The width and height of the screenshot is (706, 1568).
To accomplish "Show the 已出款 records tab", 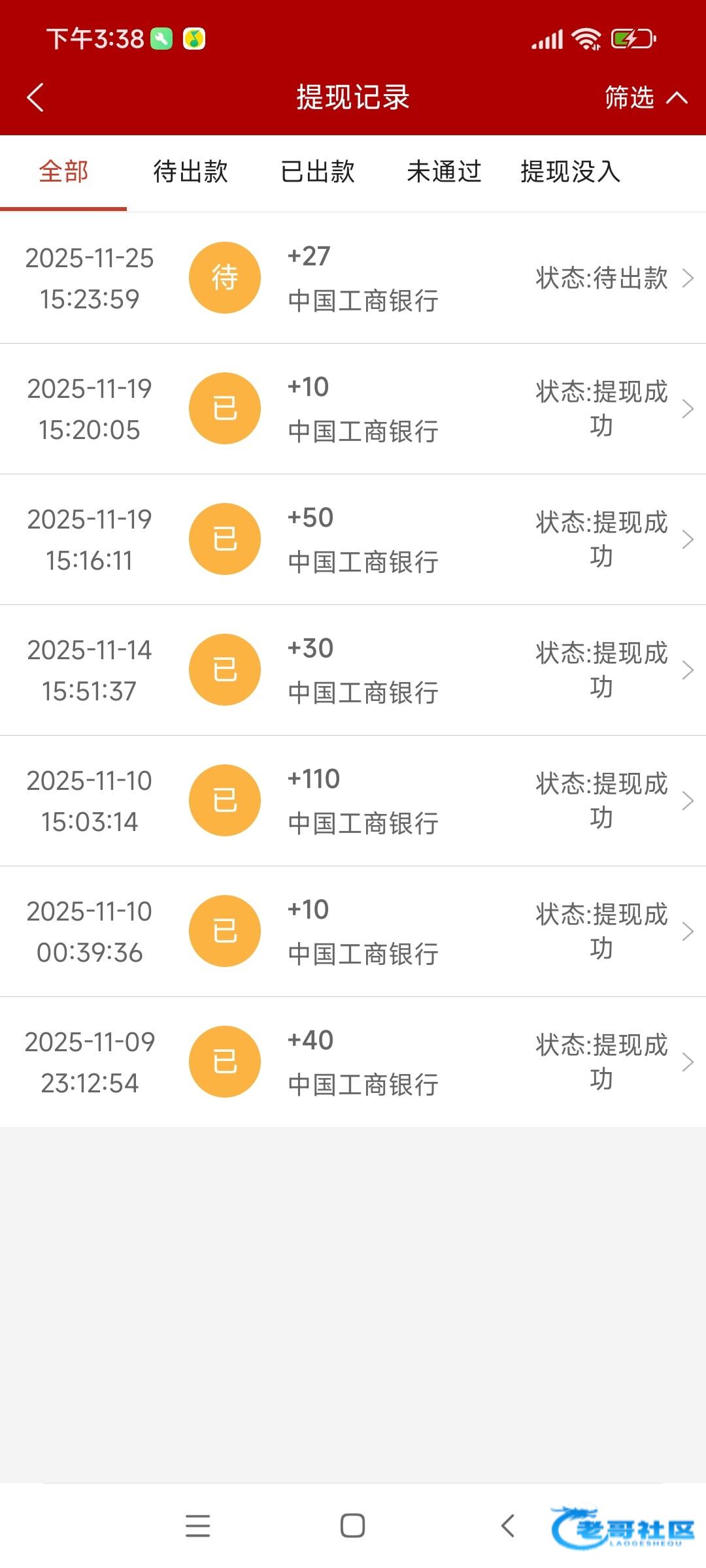I will coord(317,172).
